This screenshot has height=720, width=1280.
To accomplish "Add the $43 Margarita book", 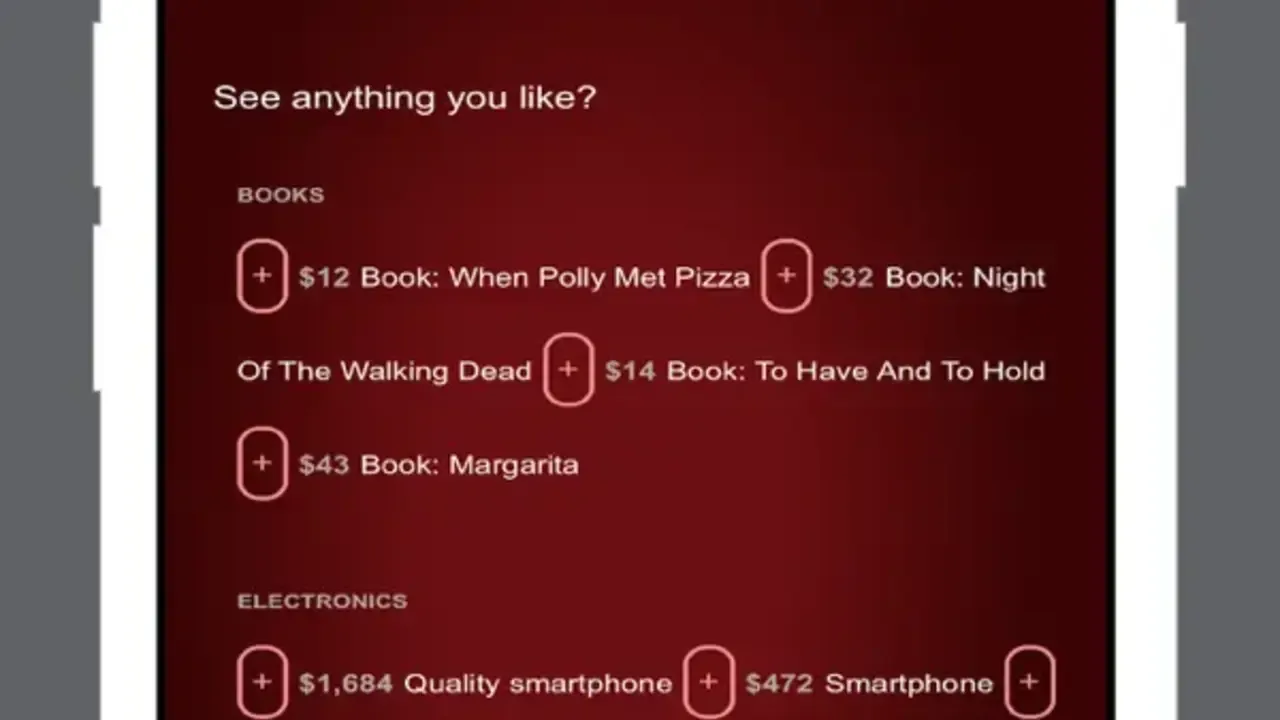I will [262, 464].
